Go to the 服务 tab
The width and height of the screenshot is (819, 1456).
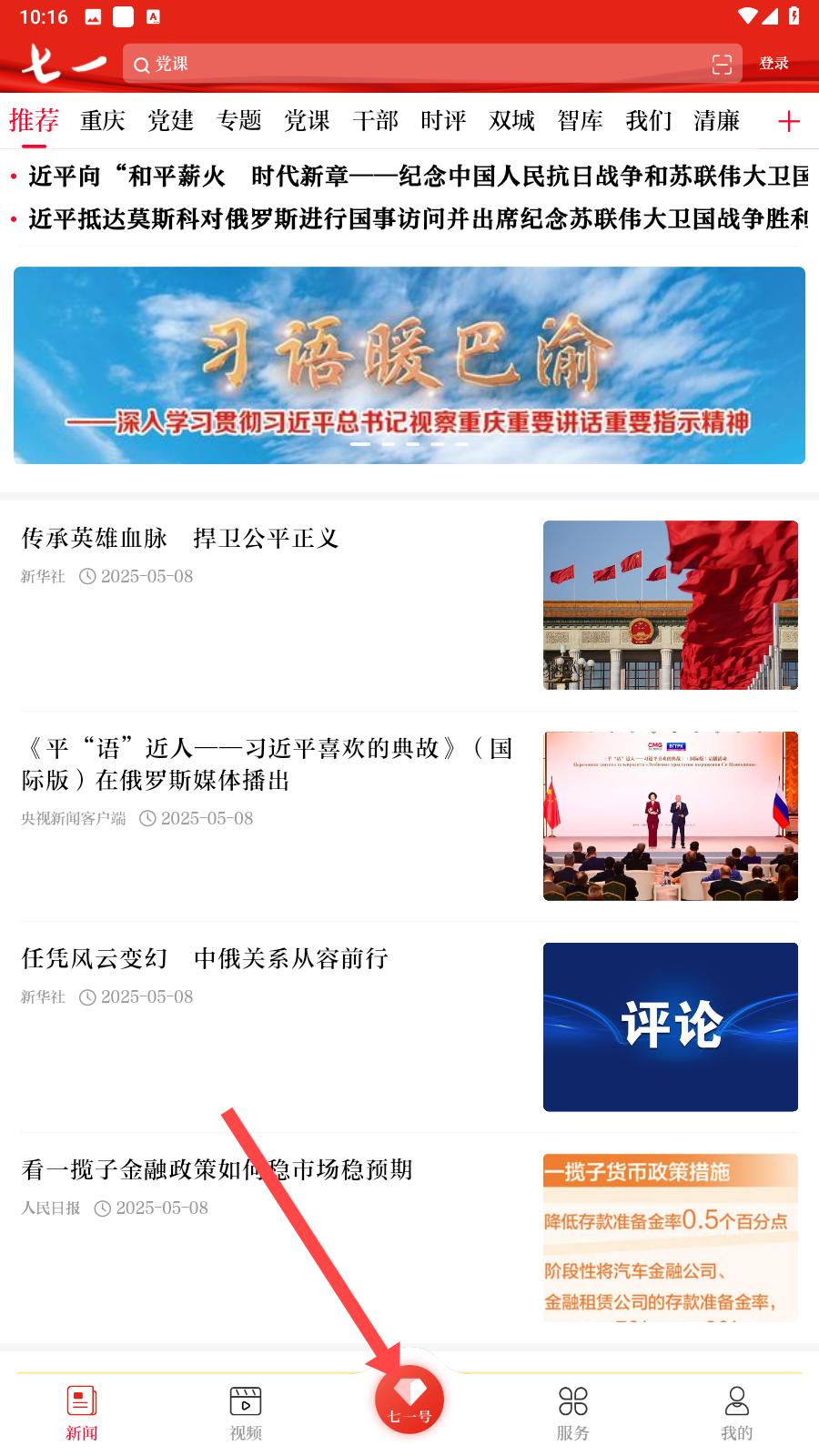tap(573, 1413)
